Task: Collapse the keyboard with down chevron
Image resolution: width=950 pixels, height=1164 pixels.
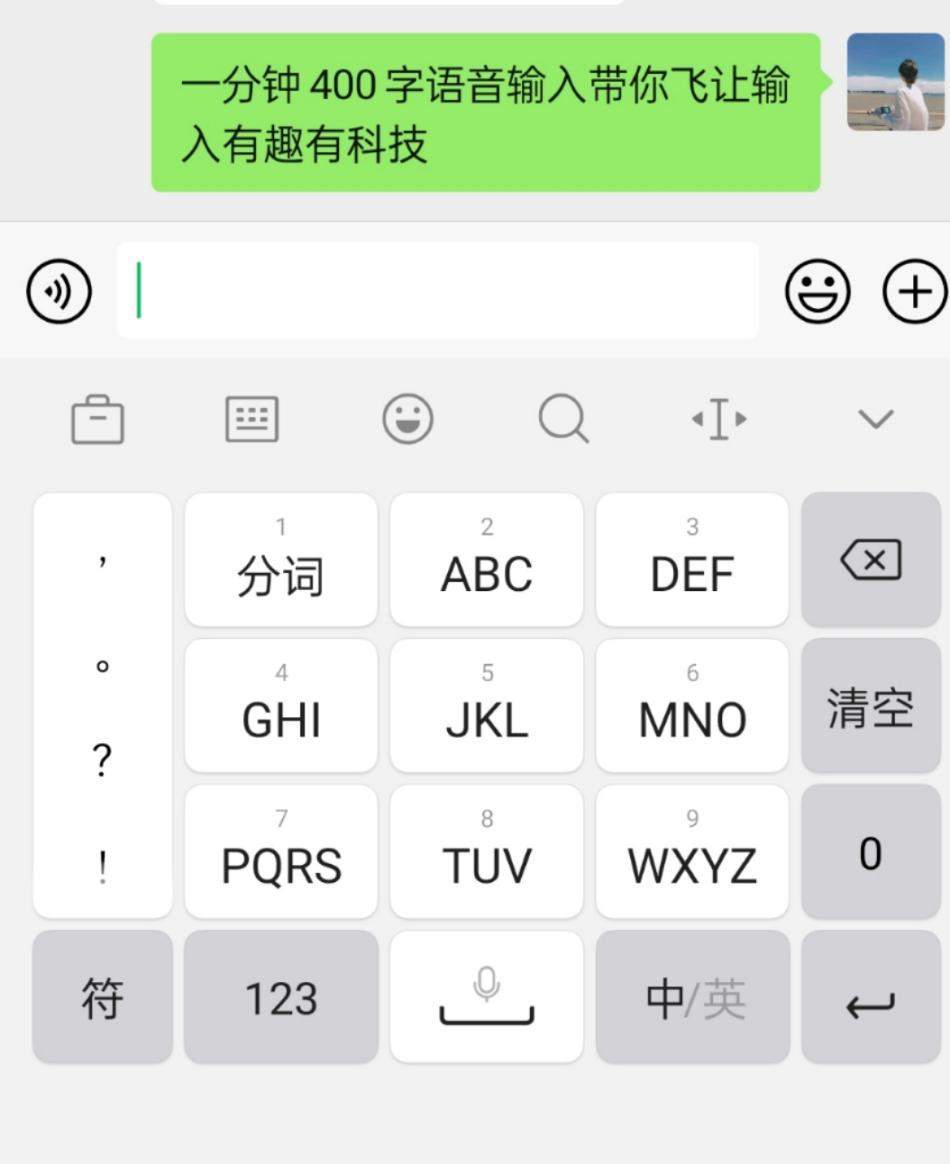Action: point(876,419)
